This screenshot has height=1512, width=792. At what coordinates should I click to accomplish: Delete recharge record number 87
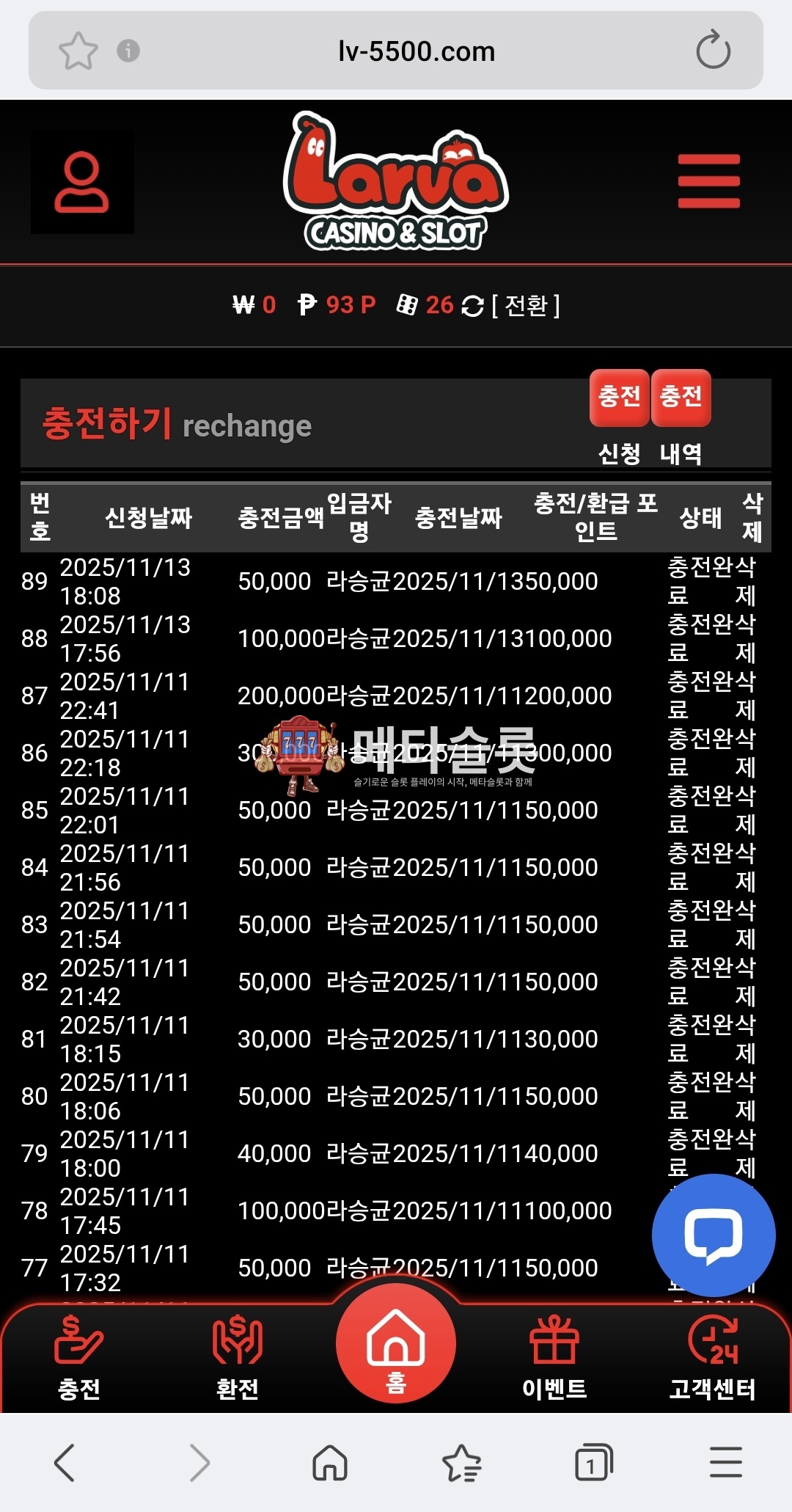(745, 695)
